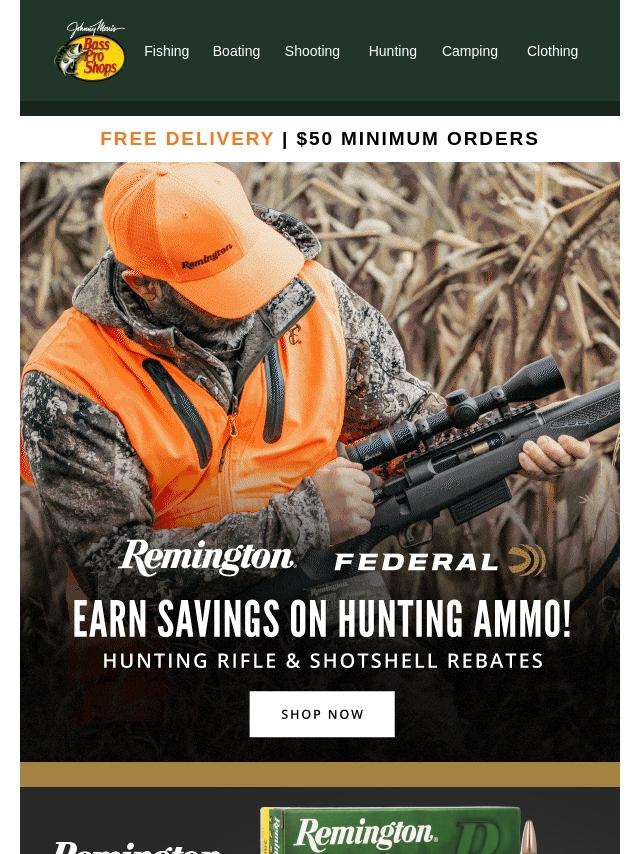Image resolution: width=640 pixels, height=854 pixels.
Task: Open the Bass Pro Shops home logo
Action: click(x=90, y=51)
